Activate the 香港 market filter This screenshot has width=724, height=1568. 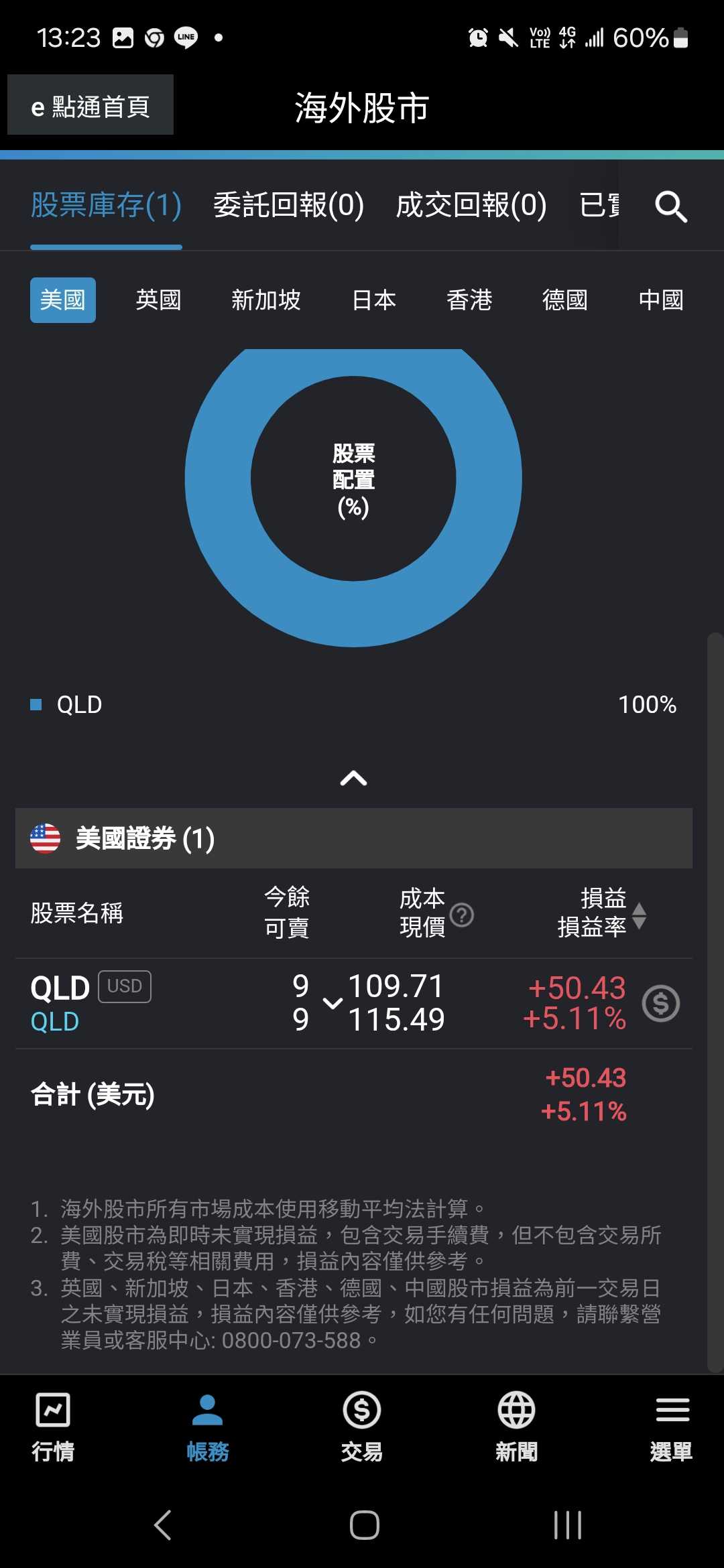pos(470,300)
